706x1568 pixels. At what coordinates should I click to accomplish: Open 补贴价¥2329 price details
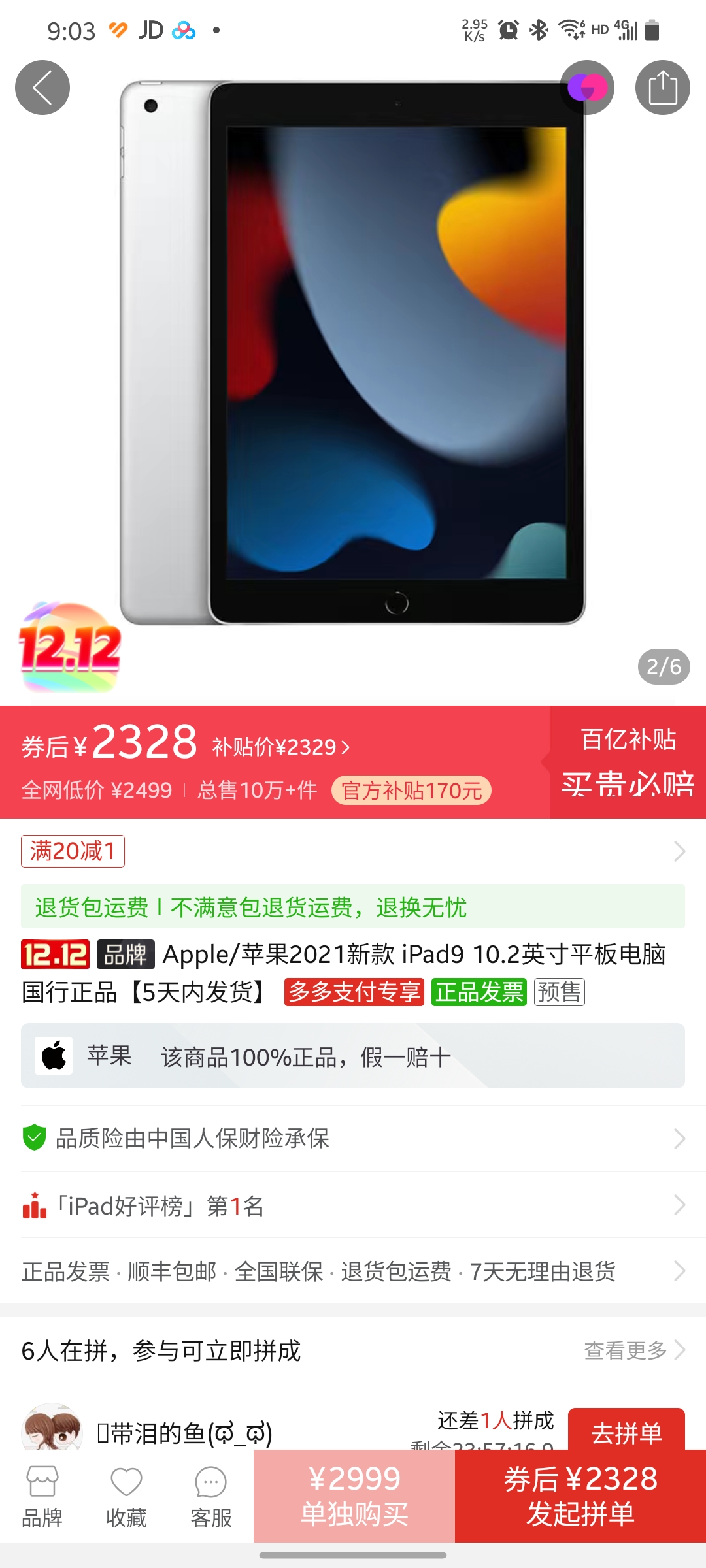[x=281, y=747]
